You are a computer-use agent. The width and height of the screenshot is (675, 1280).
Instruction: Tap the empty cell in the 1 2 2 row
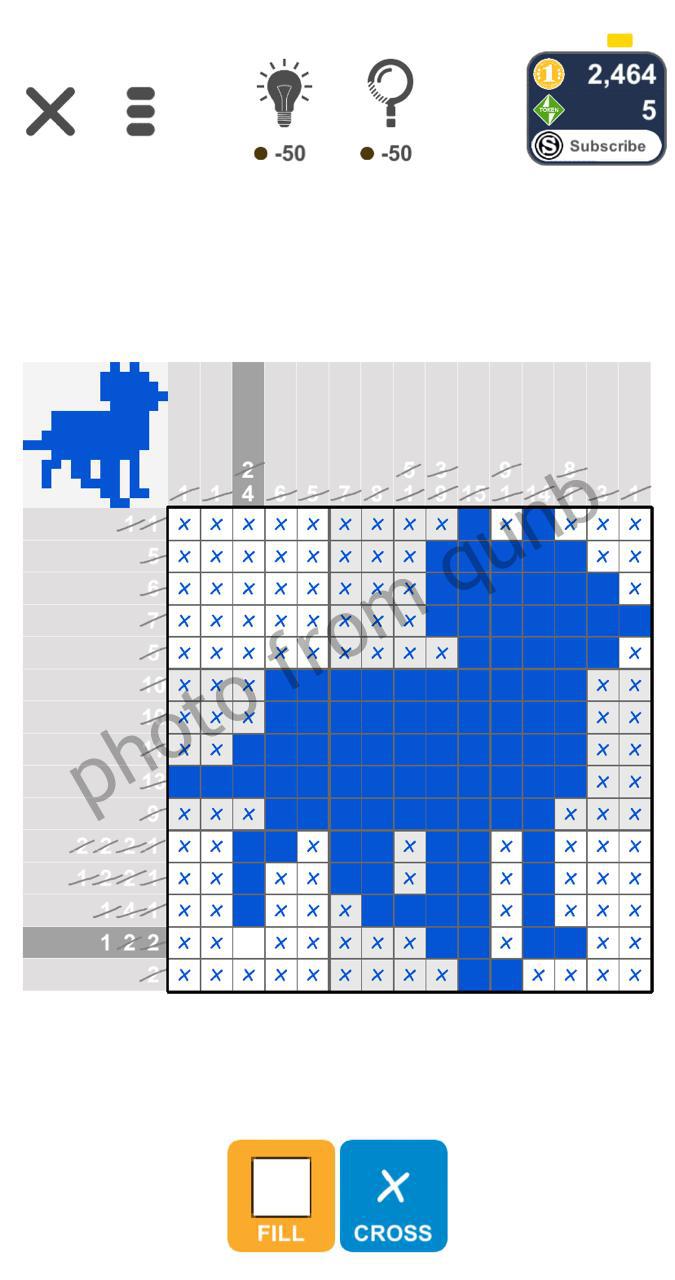pos(248,942)
